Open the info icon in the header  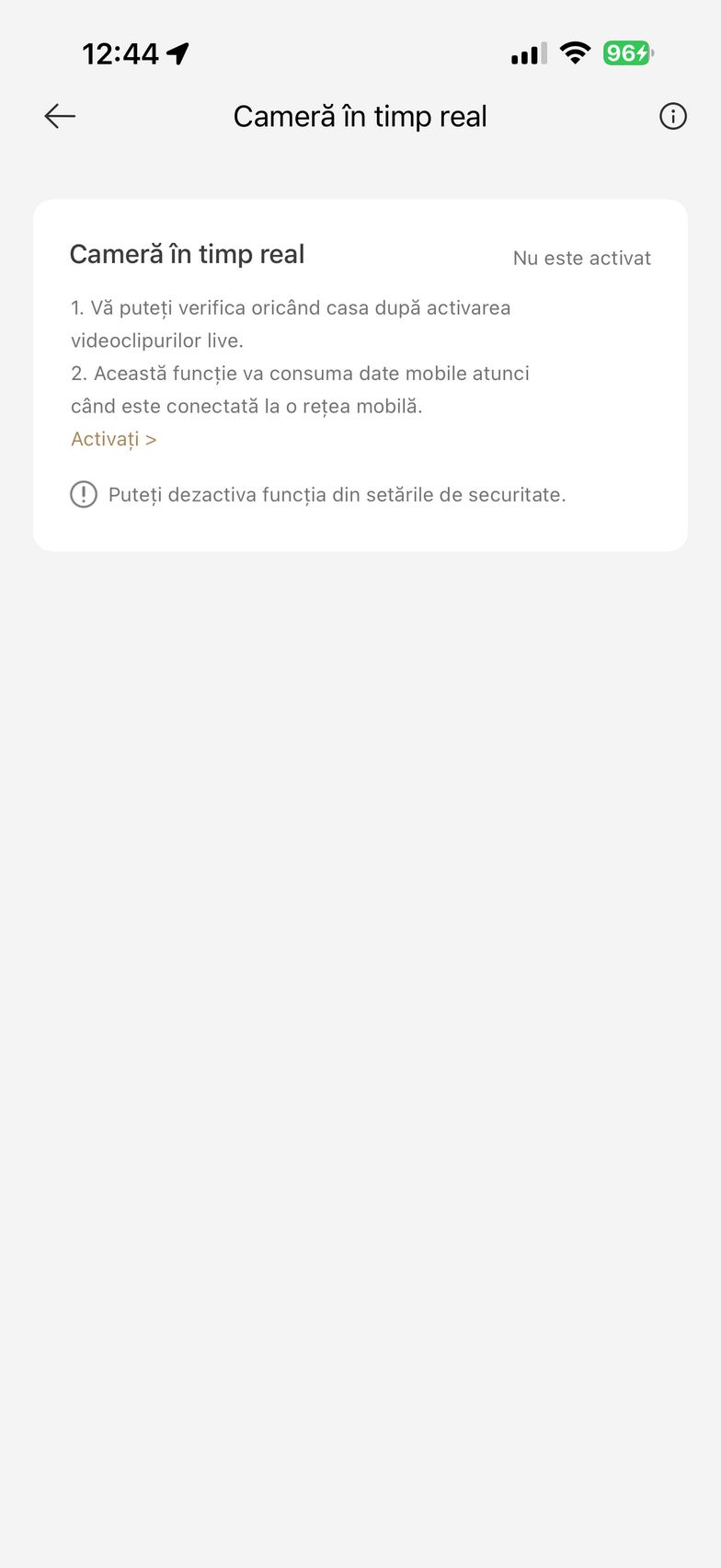[672, 116]
